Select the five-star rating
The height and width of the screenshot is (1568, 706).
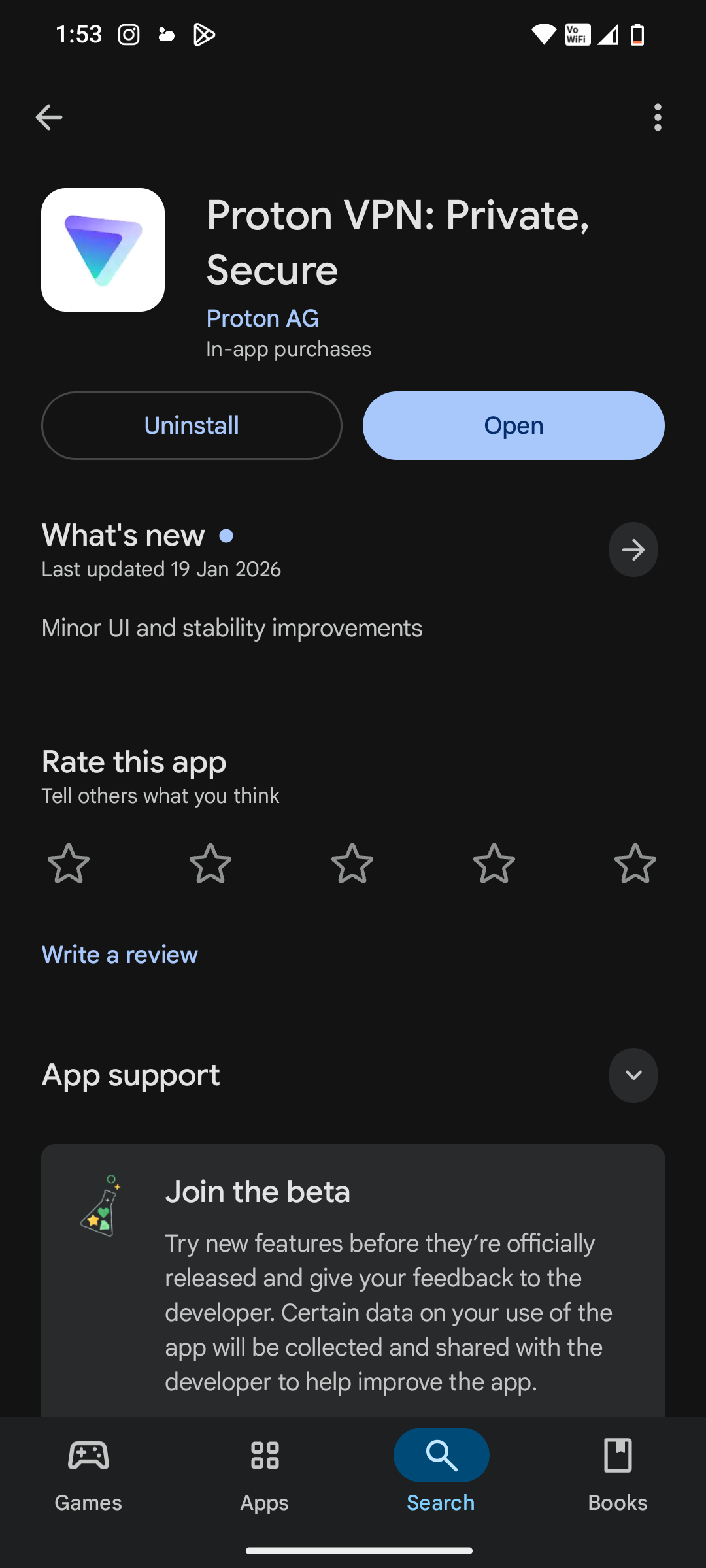coord(635,864)
